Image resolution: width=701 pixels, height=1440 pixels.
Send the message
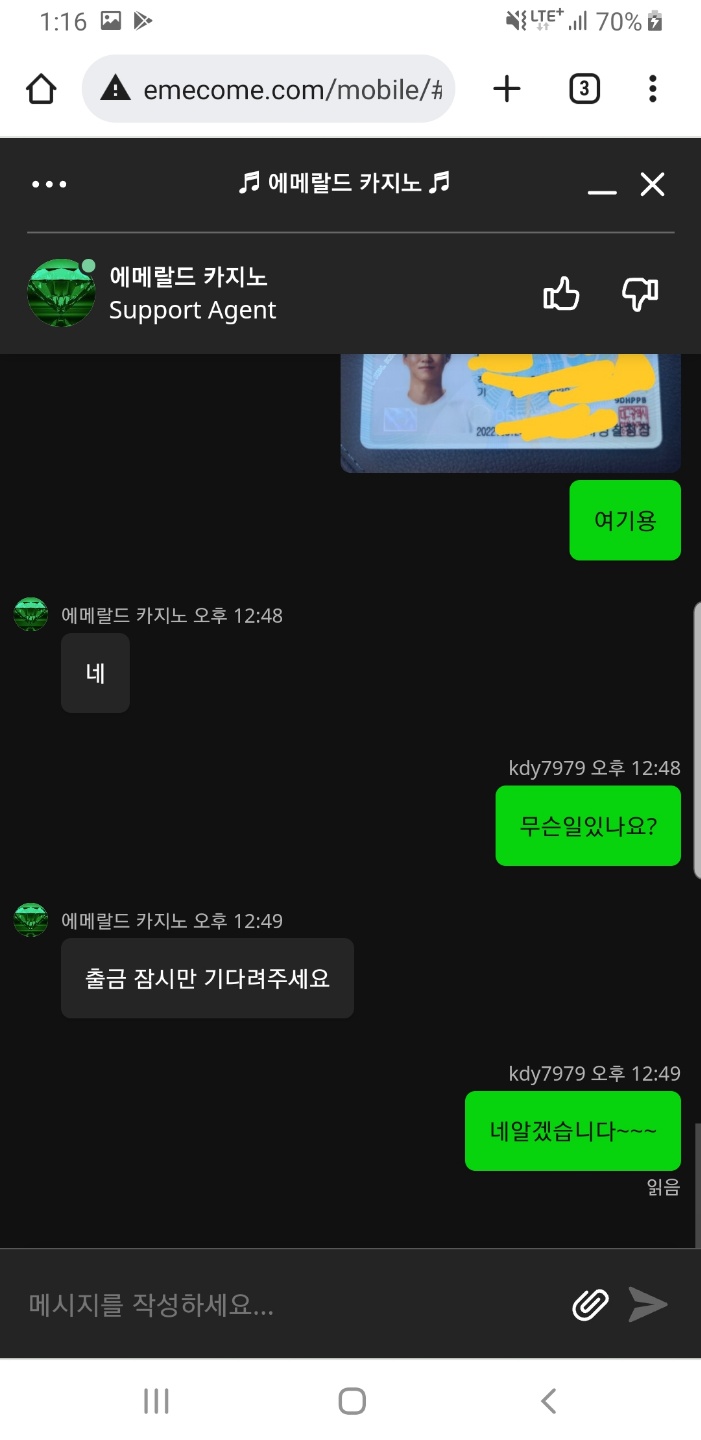(648, 1304)
